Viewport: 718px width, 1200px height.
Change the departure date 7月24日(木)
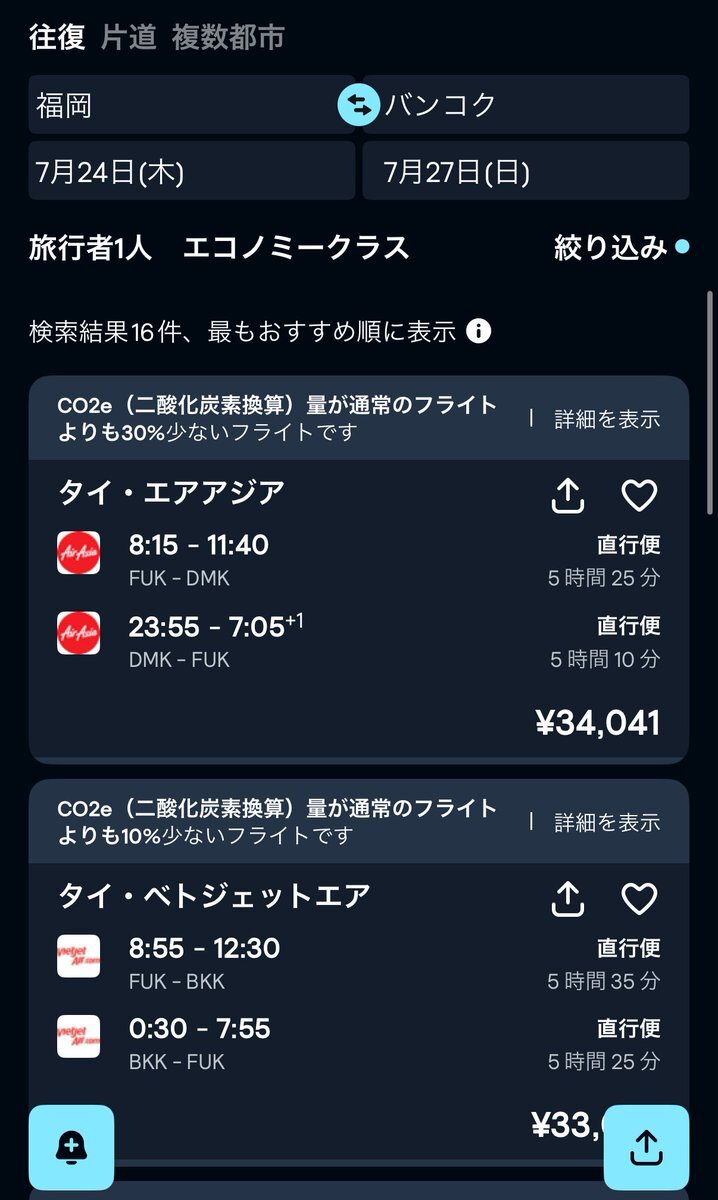point(192,171)
